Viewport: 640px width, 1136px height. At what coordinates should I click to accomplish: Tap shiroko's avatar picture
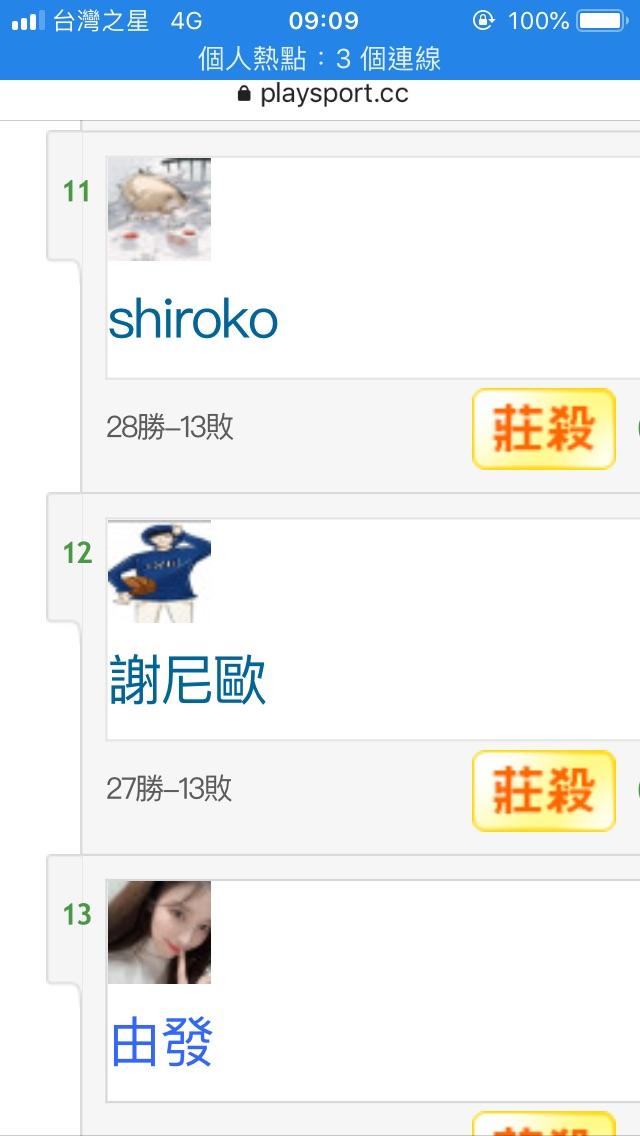[x=159, y=209]
